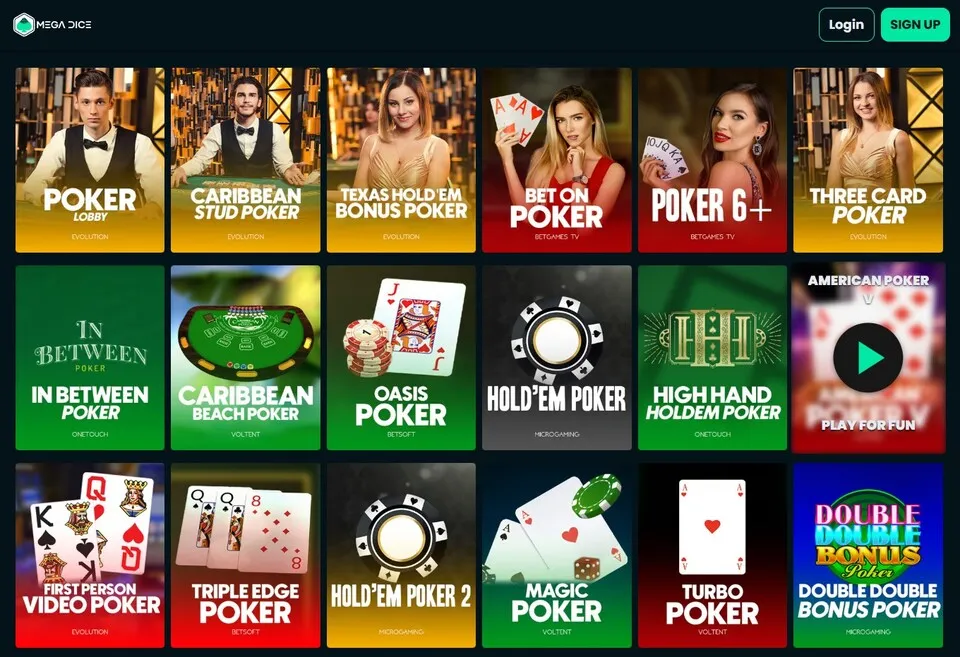
Task: Open Double Double Bonus Poker
Action: pyautogui.click(x=868, y=555)
